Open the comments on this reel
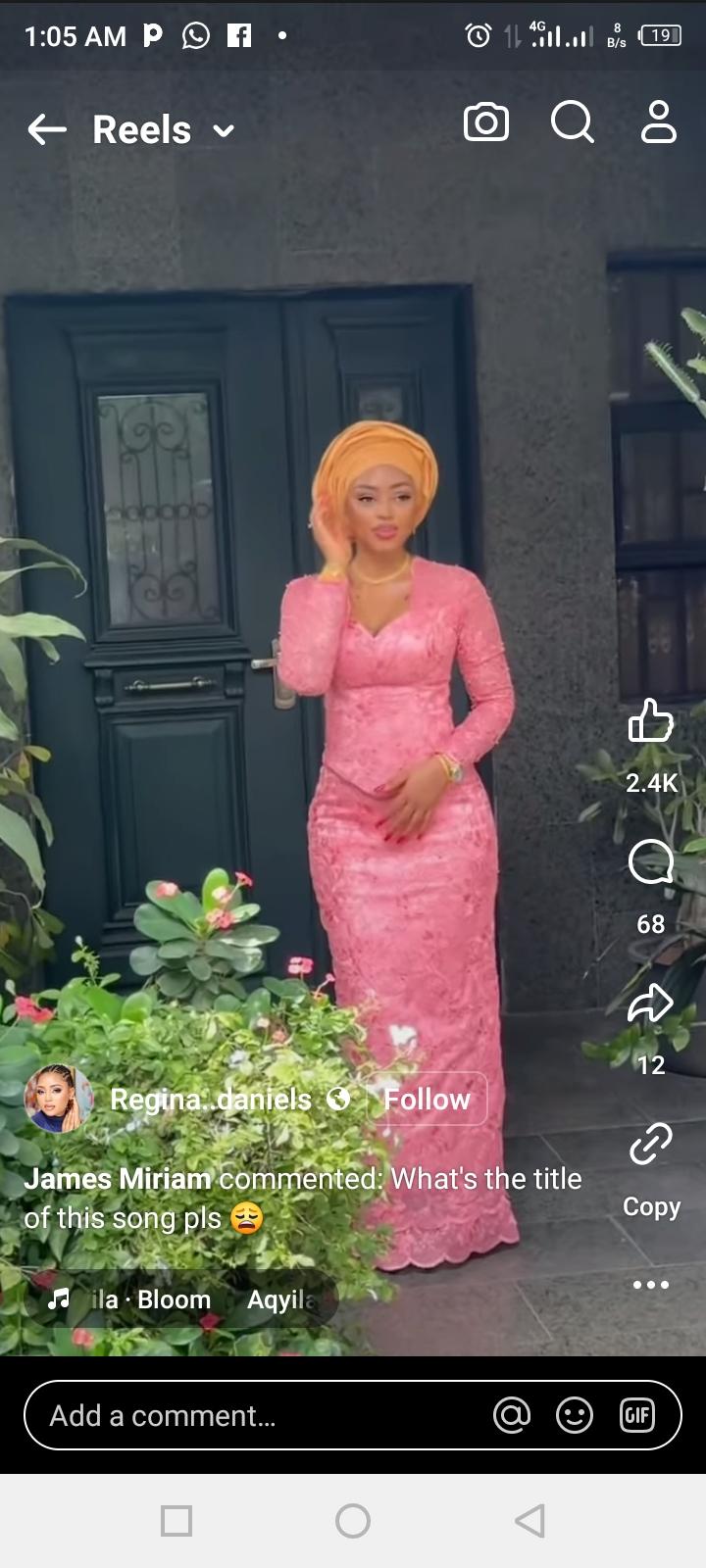The height and width of the screenshot is (1568, 706). point(650,864)
